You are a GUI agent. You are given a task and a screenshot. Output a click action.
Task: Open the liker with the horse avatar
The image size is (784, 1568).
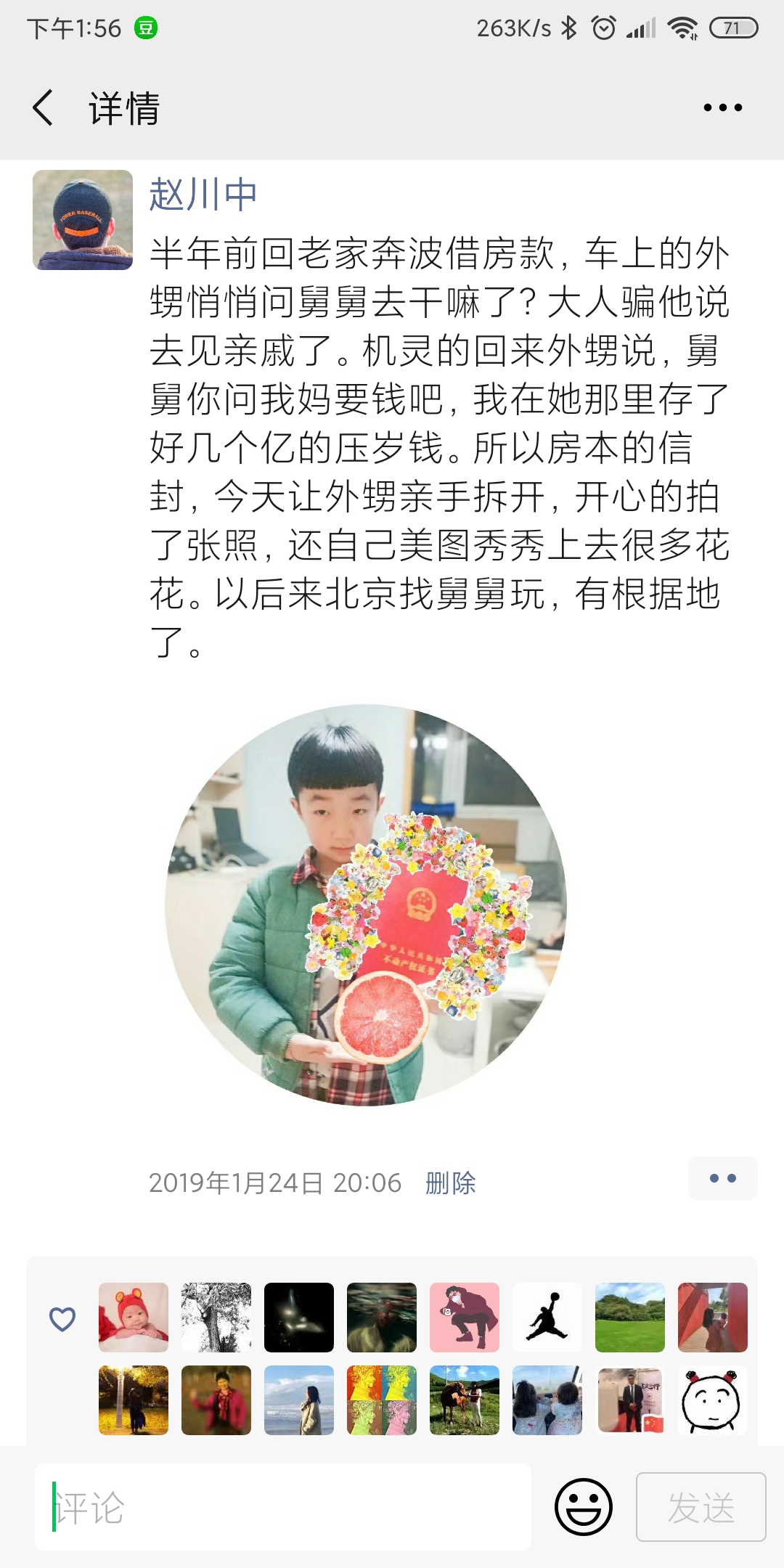pyautogui.click(x=465, y=1400)
